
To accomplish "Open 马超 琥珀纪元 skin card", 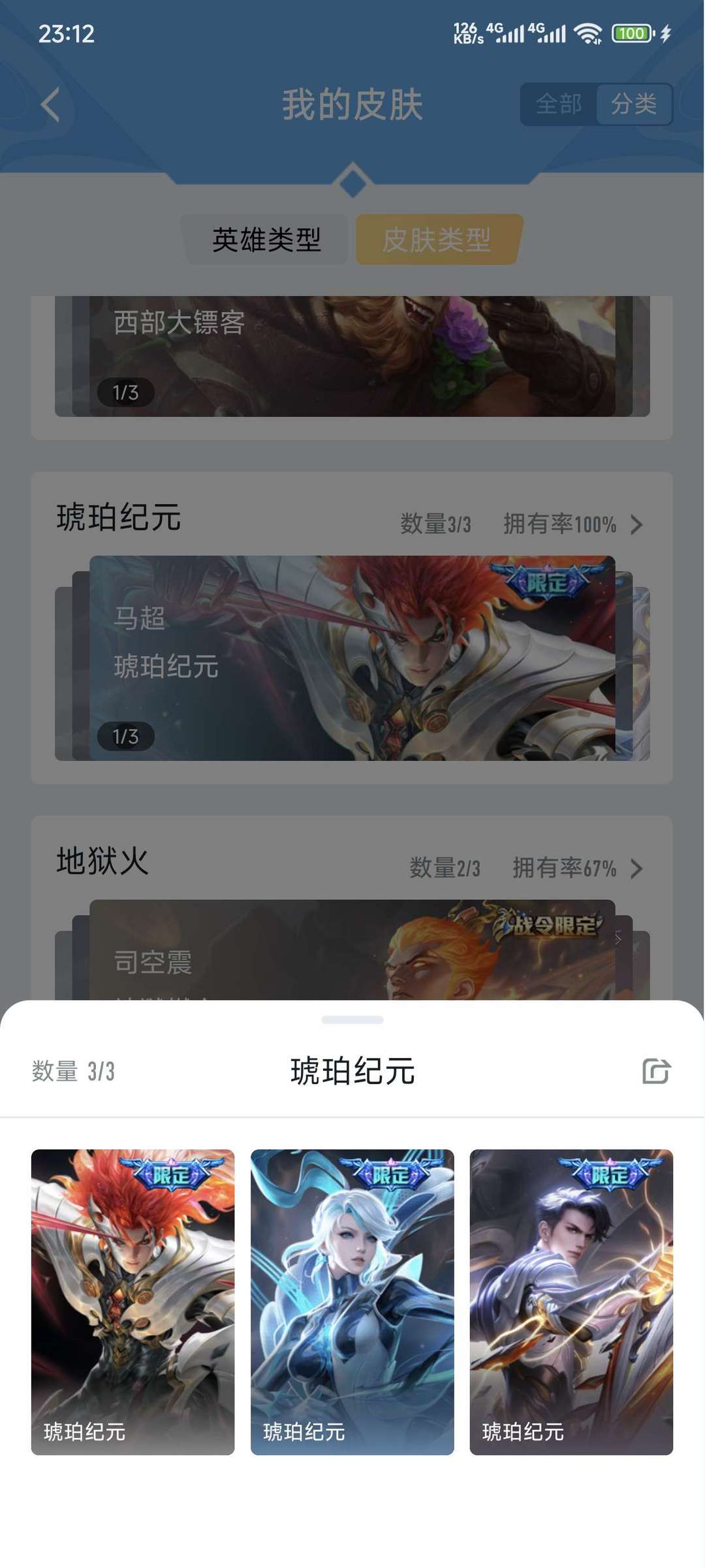I will click(x=352, y=658).
